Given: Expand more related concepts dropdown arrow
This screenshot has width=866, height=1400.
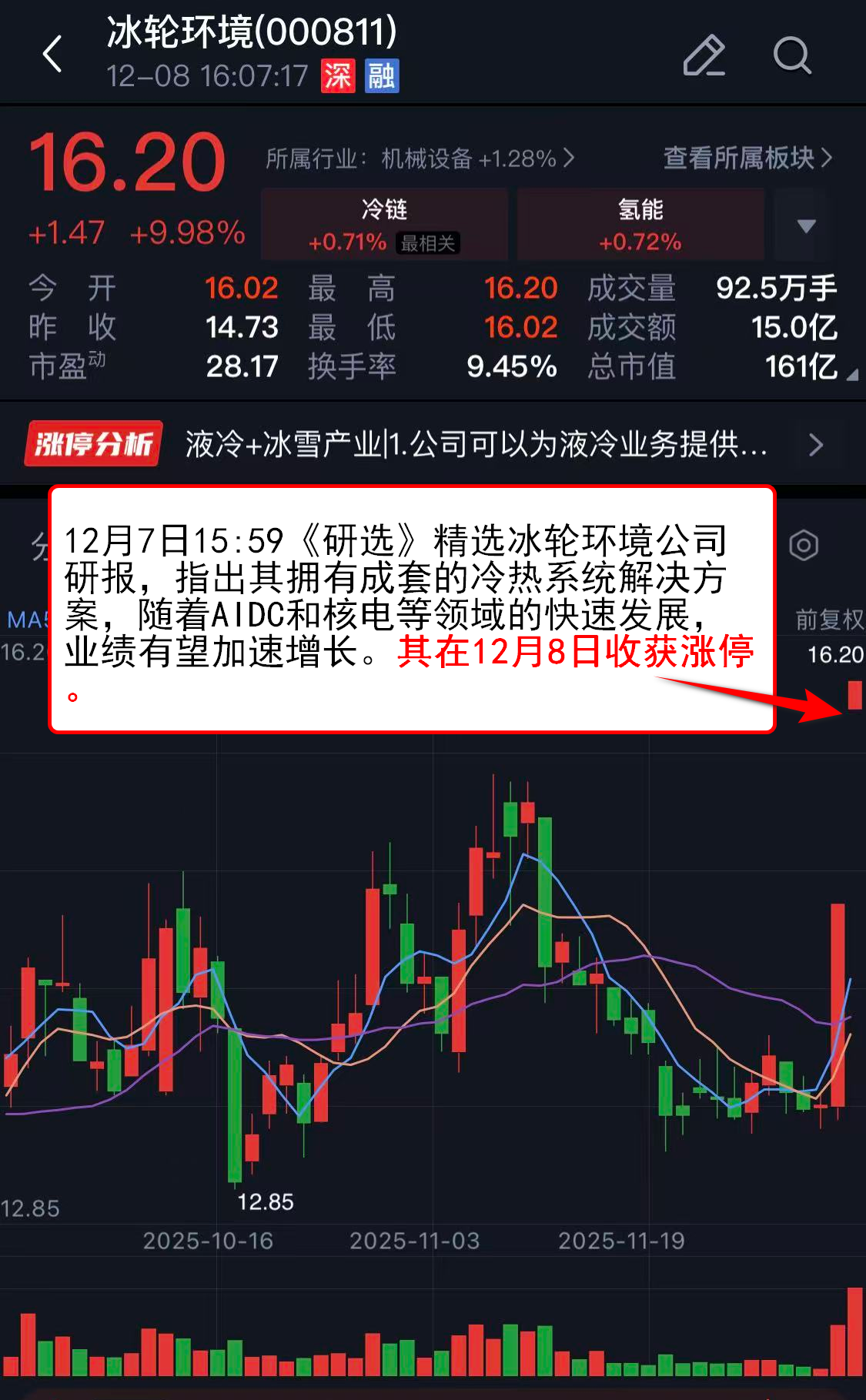Looking at the screenshot, I should (805, 226).
